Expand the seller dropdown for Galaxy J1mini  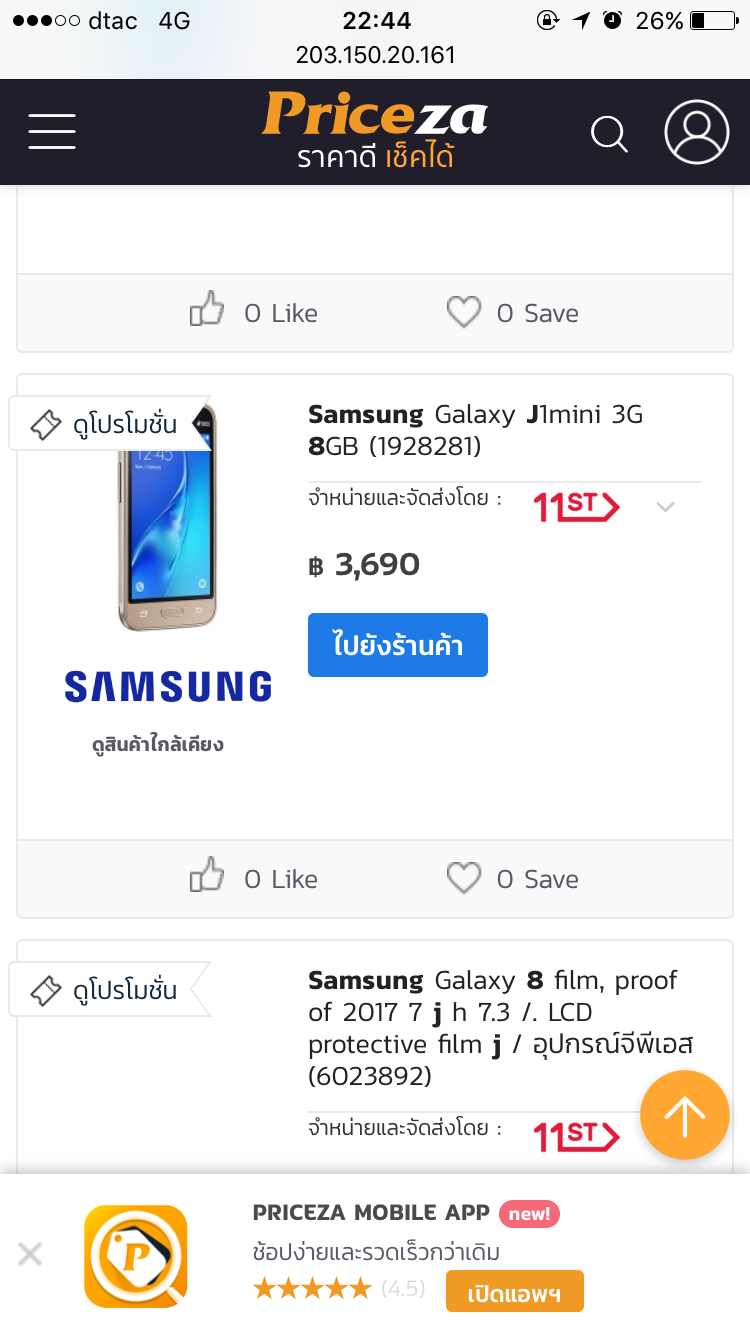[x=665, y=508]
